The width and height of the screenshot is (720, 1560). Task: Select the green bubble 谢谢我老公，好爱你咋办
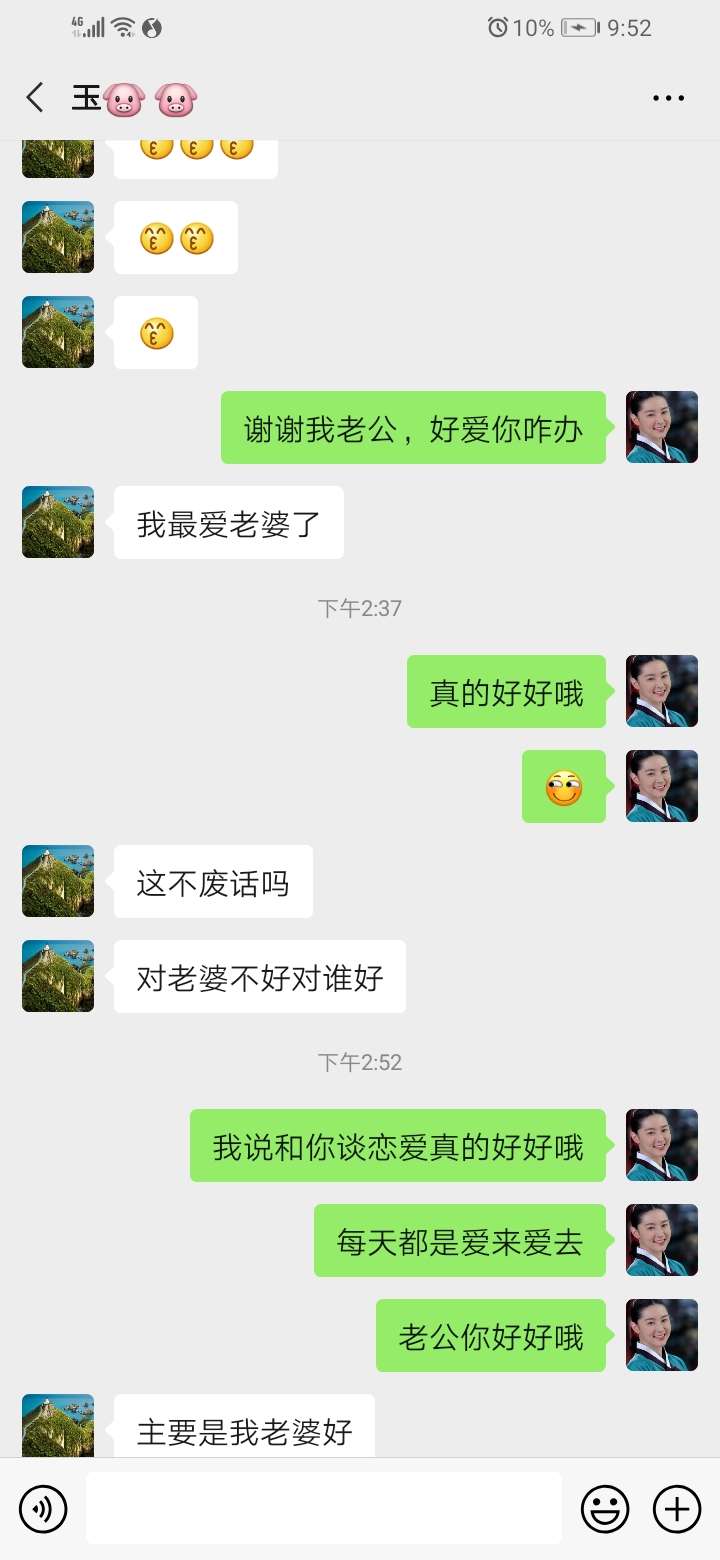[413, 427]
